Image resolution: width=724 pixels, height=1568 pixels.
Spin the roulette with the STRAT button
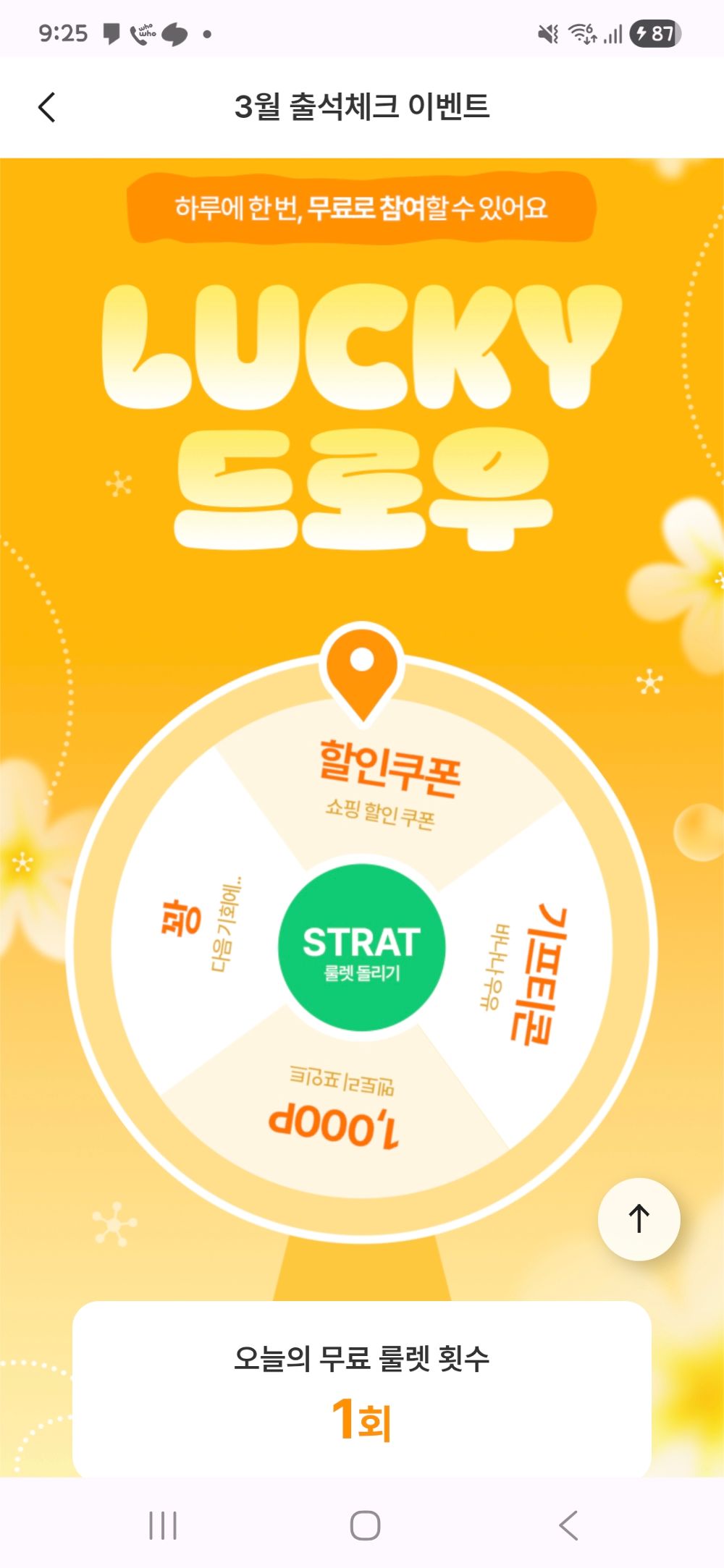point(361,949)
